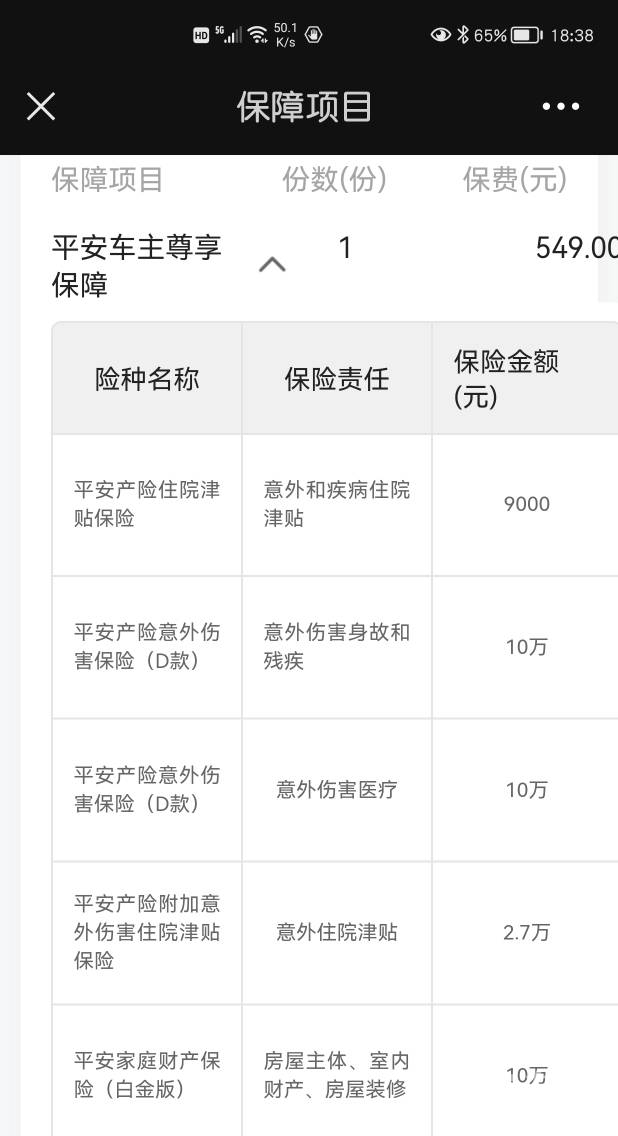Close the 保障项目 page
The height and width of the screenshot is (1136, 618).
tap(41, 106)
